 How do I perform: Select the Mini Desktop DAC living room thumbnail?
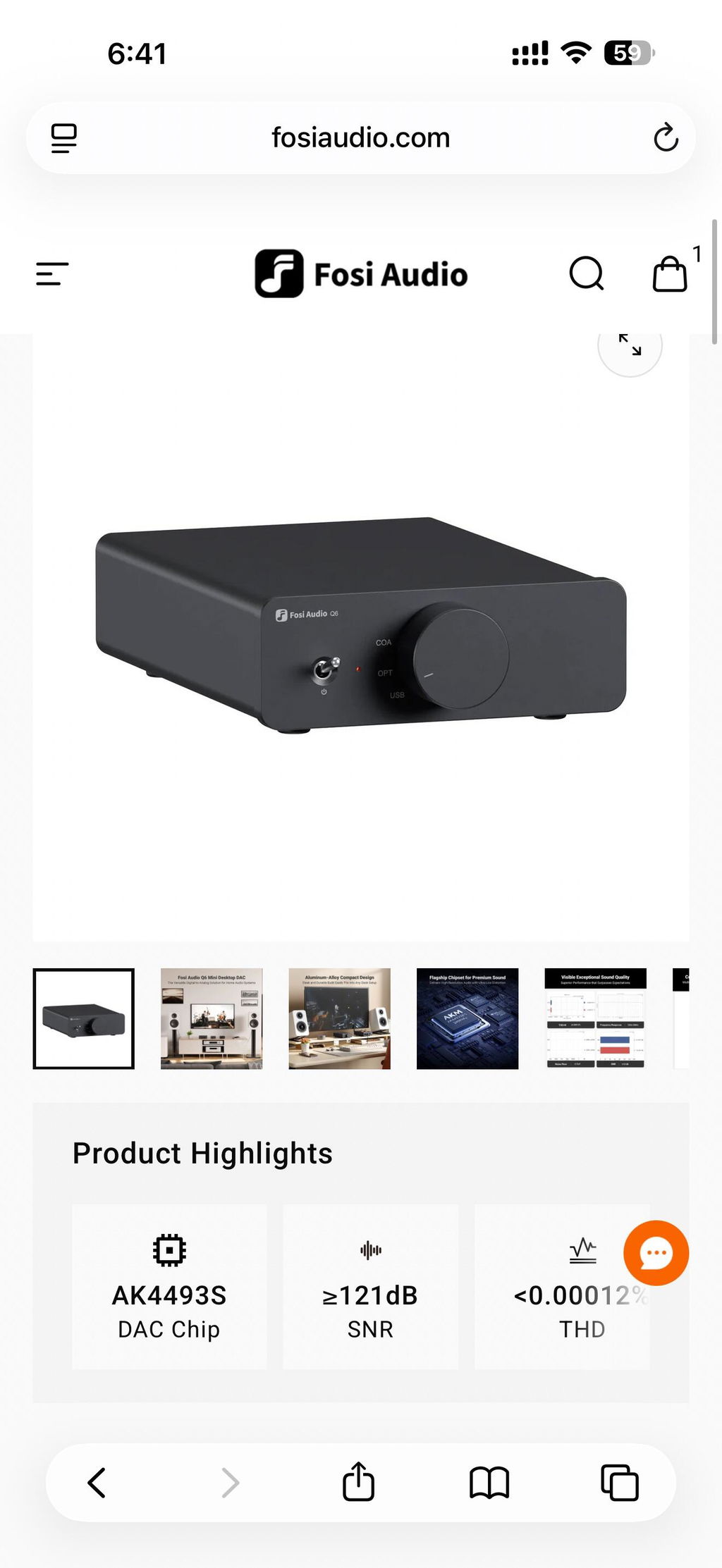pos(212,1018)
